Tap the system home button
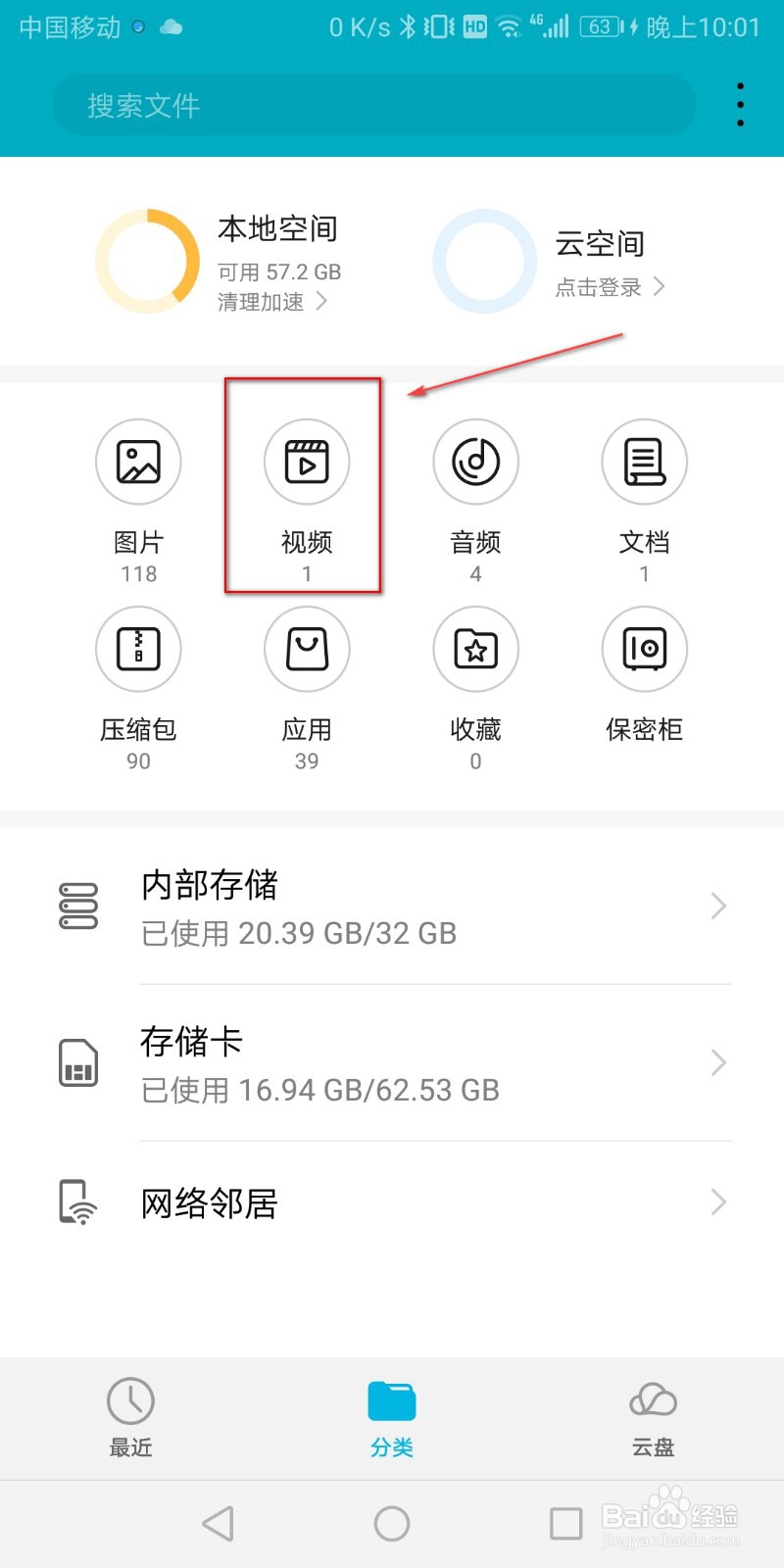Screen dimensions: 784x1568 pyautogui.click(x=392, y=1524)
